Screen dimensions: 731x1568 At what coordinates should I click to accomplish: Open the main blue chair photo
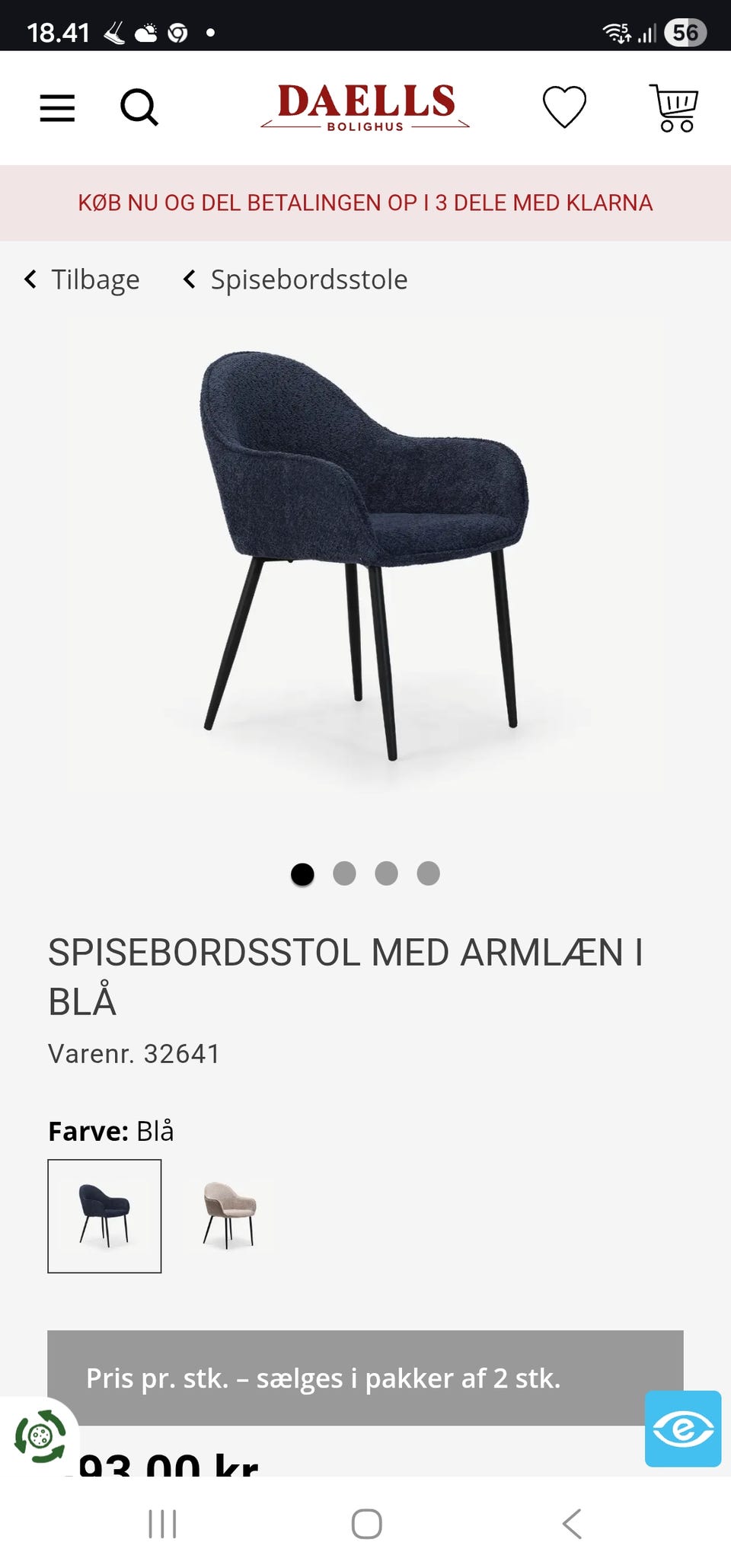(365, 556)
